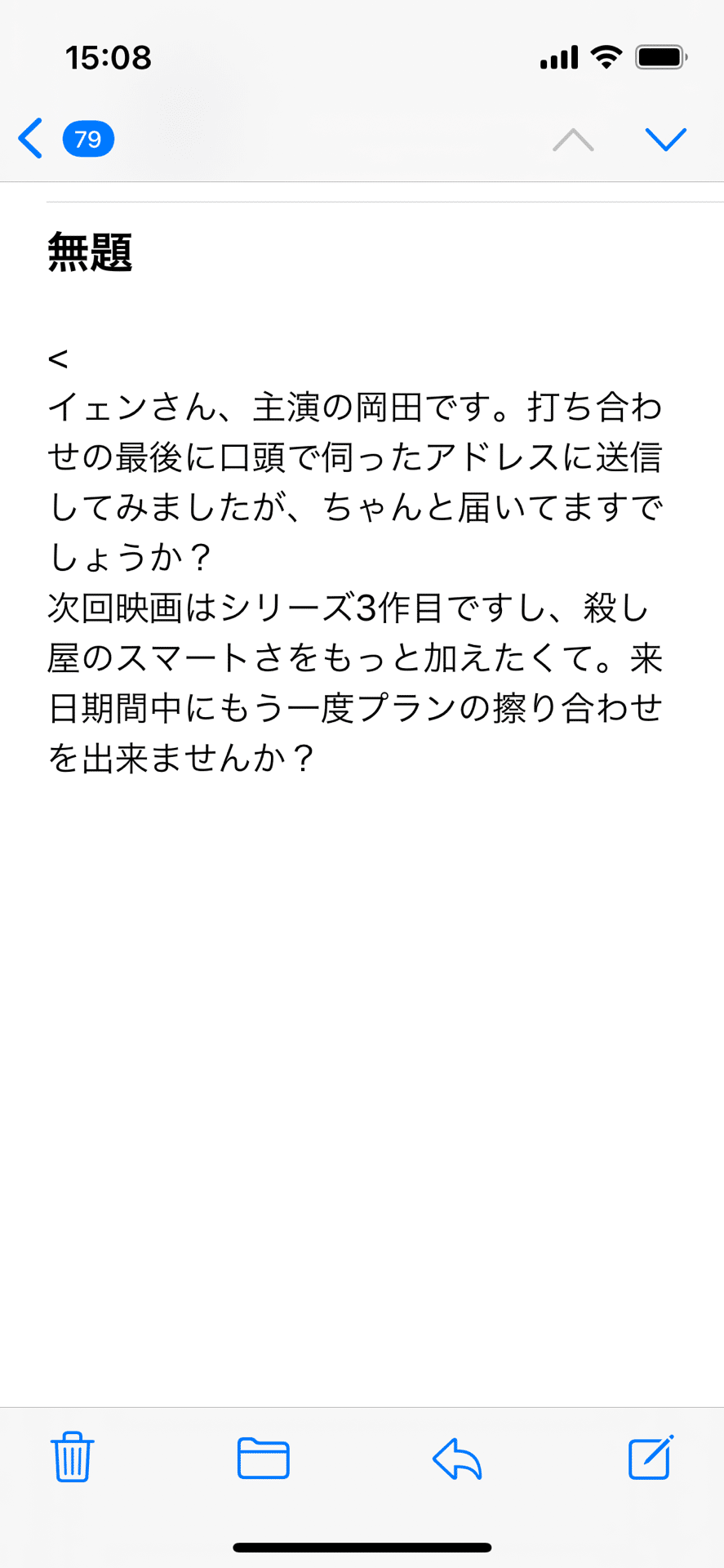
Task: Delete this email with the trash icon
Action: pyautogui.click(x=73, y=1458)
